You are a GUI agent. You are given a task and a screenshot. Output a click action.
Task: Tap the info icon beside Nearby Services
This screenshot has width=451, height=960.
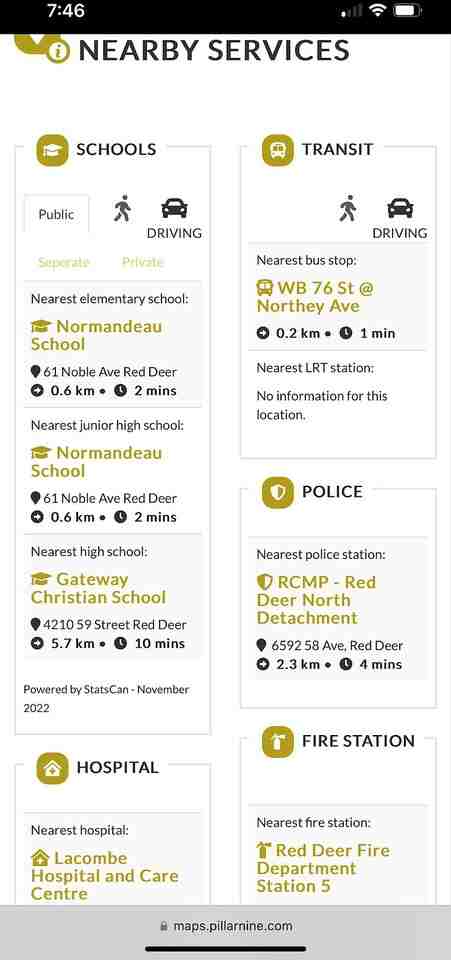(58, 51)
